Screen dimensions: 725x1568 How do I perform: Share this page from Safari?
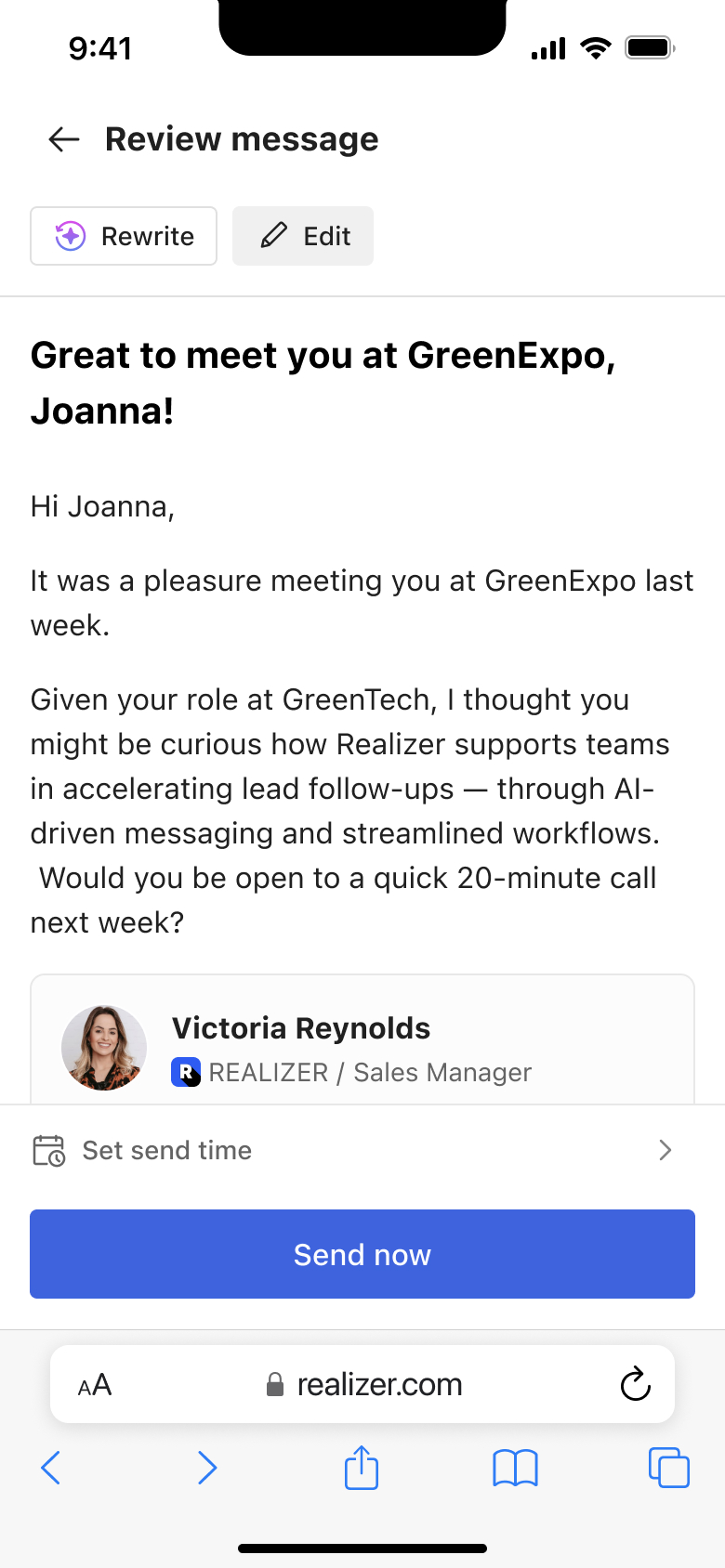[x=362, y=1468]
